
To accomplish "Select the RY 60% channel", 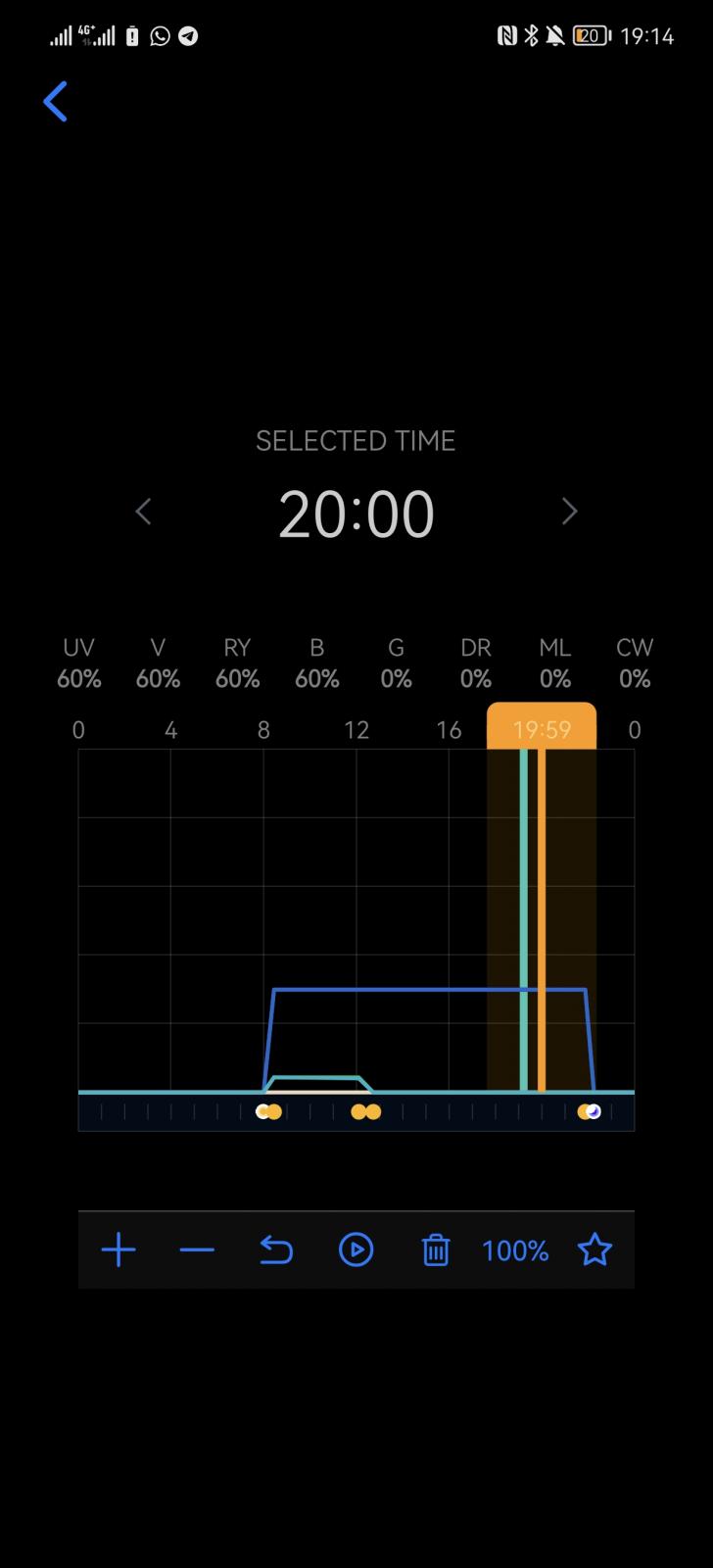I will coord(237,663).
